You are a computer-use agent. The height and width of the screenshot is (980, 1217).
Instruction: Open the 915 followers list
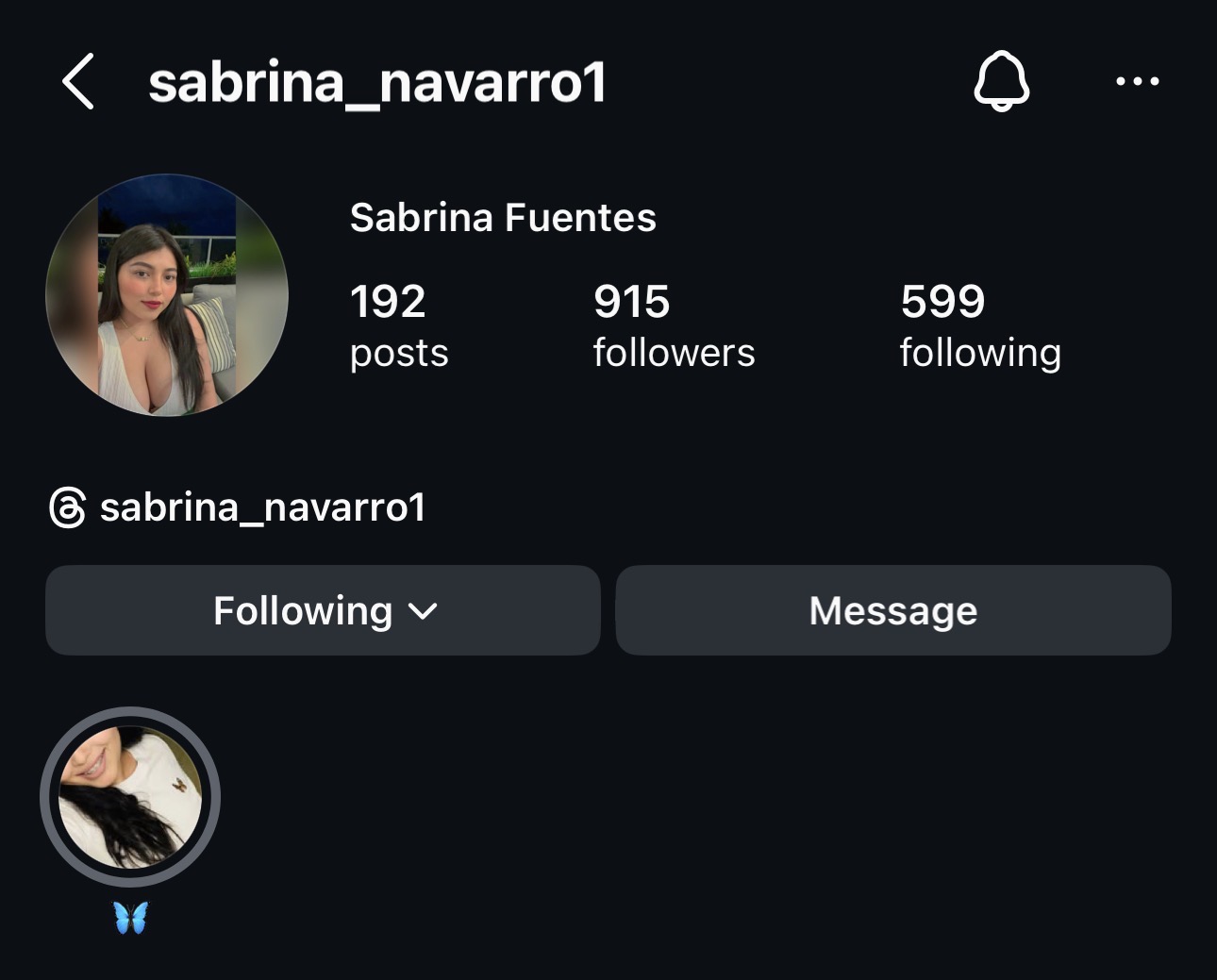(673, 325)
